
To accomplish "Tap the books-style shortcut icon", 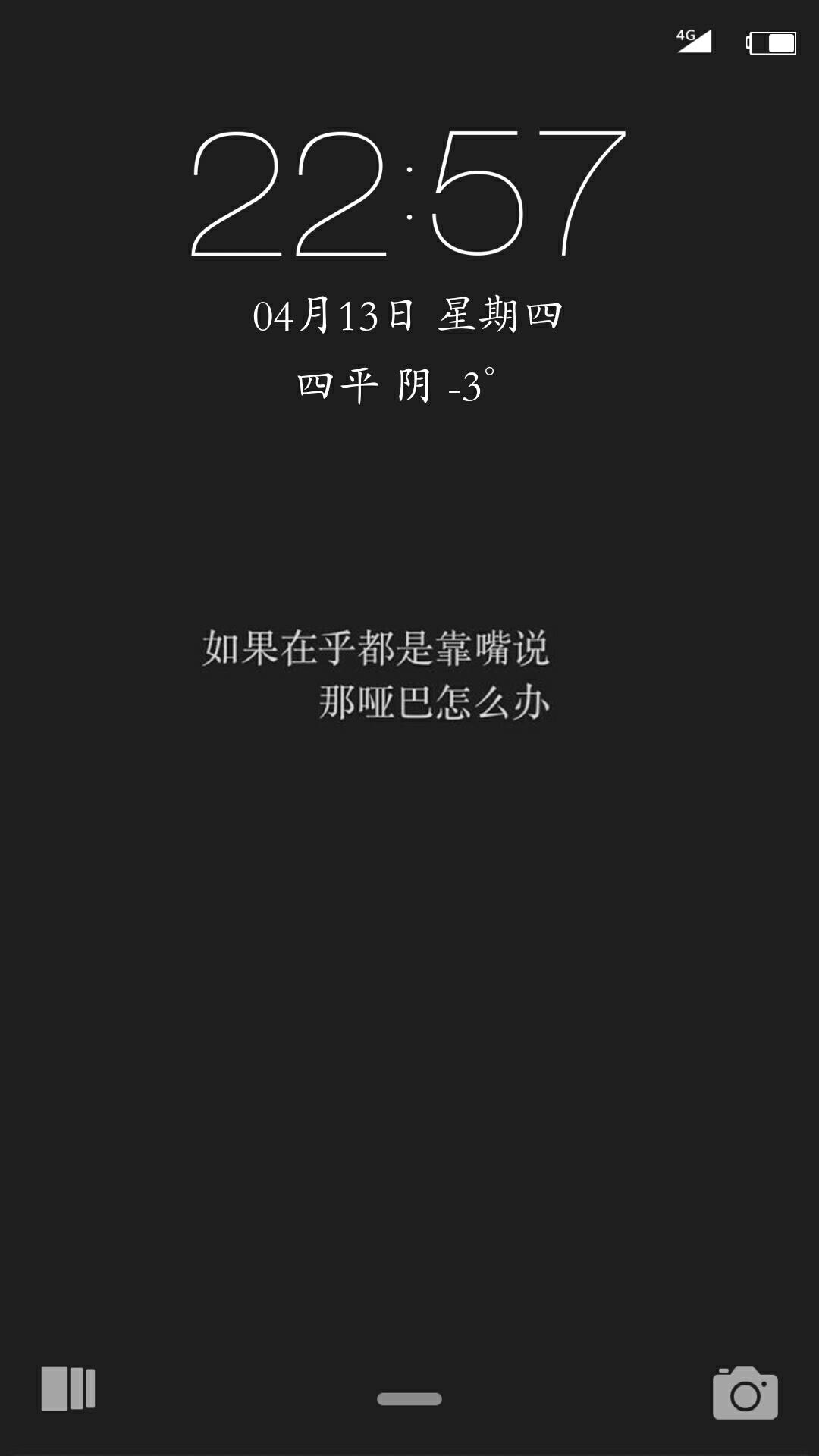I will [x=68, y=1389].
